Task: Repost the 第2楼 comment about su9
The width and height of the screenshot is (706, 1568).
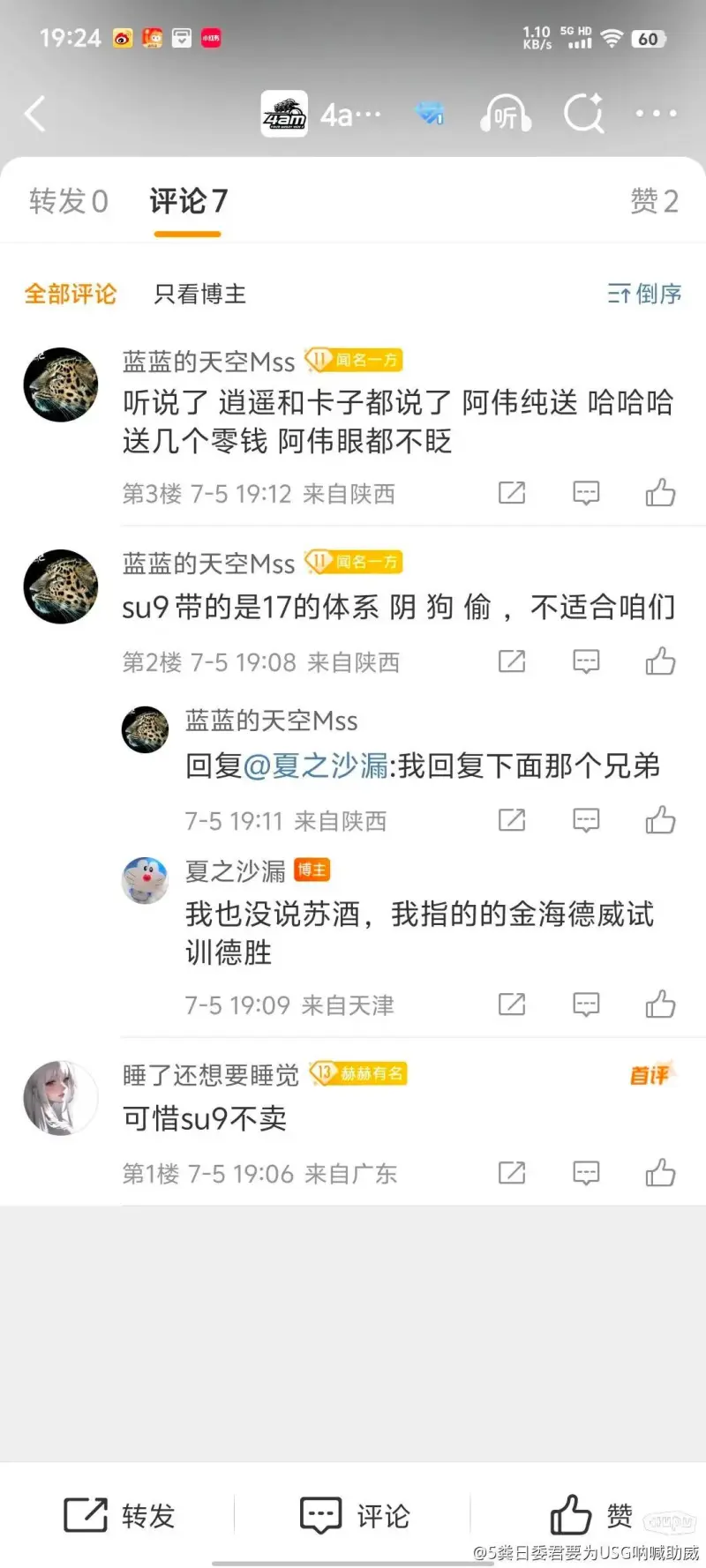Action: (x=512, y=661)
